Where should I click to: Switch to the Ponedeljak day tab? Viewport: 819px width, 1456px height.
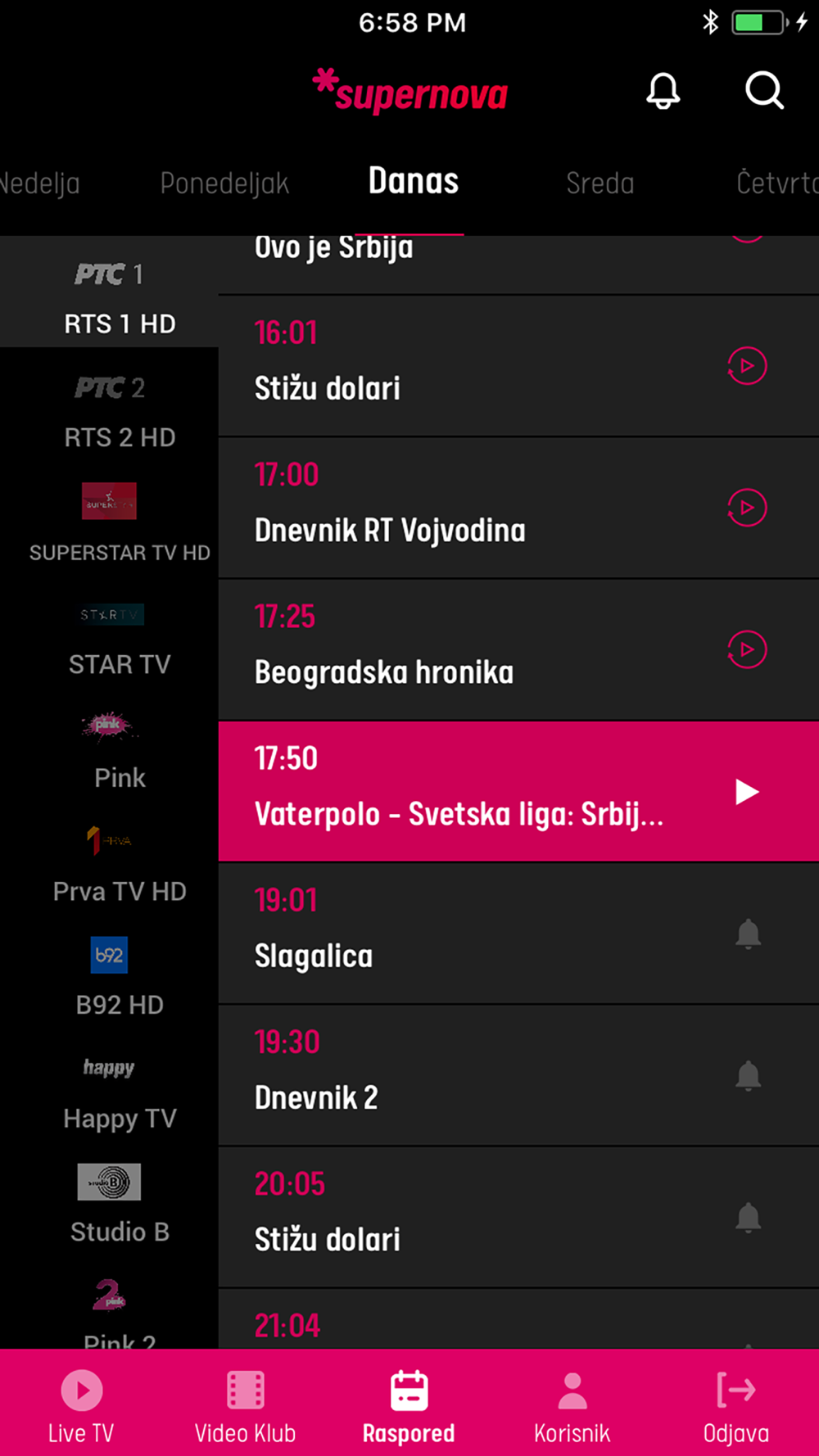pos(224,183)
